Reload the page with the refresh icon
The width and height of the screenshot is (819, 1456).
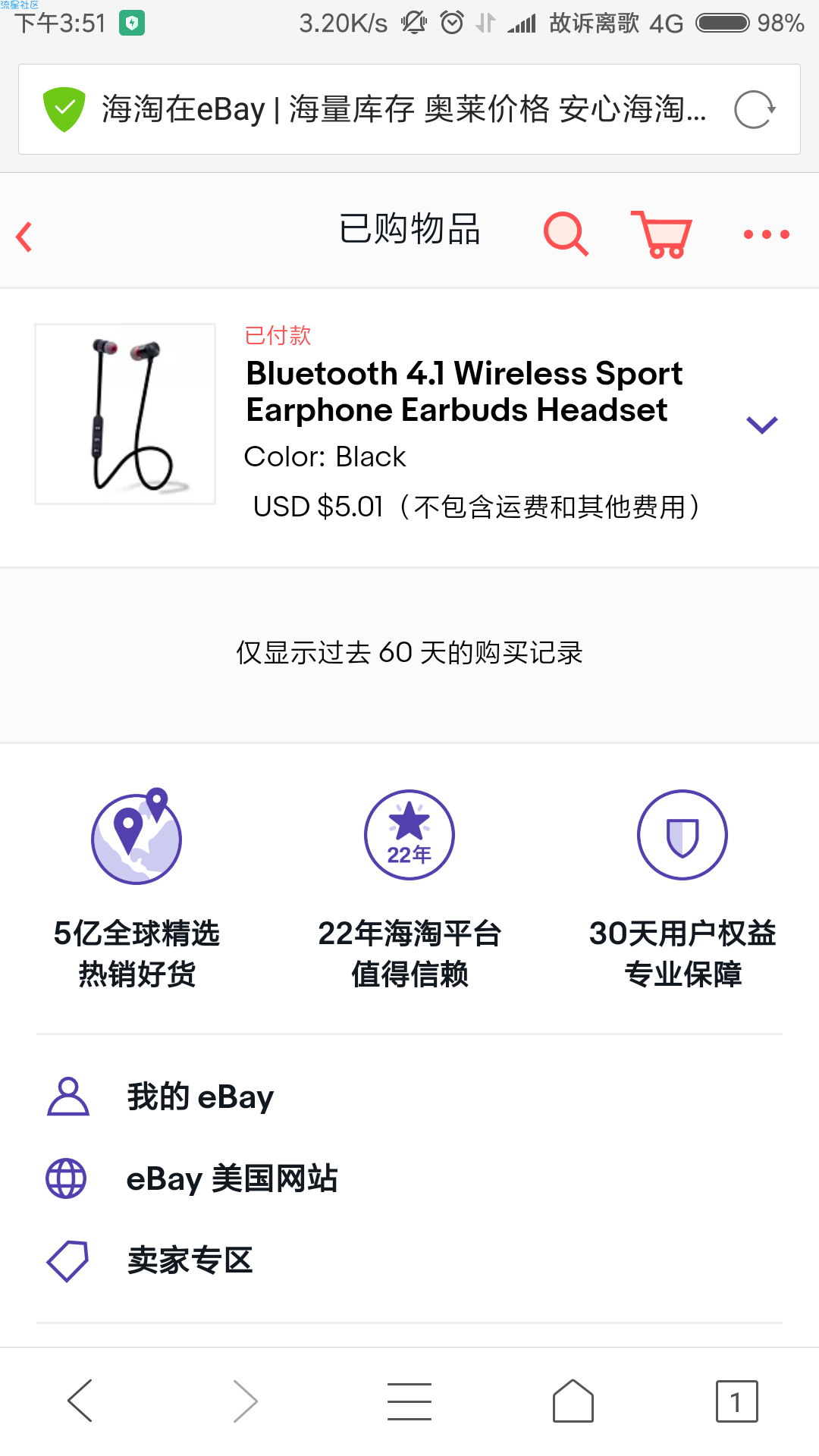[x=755, y=110]
